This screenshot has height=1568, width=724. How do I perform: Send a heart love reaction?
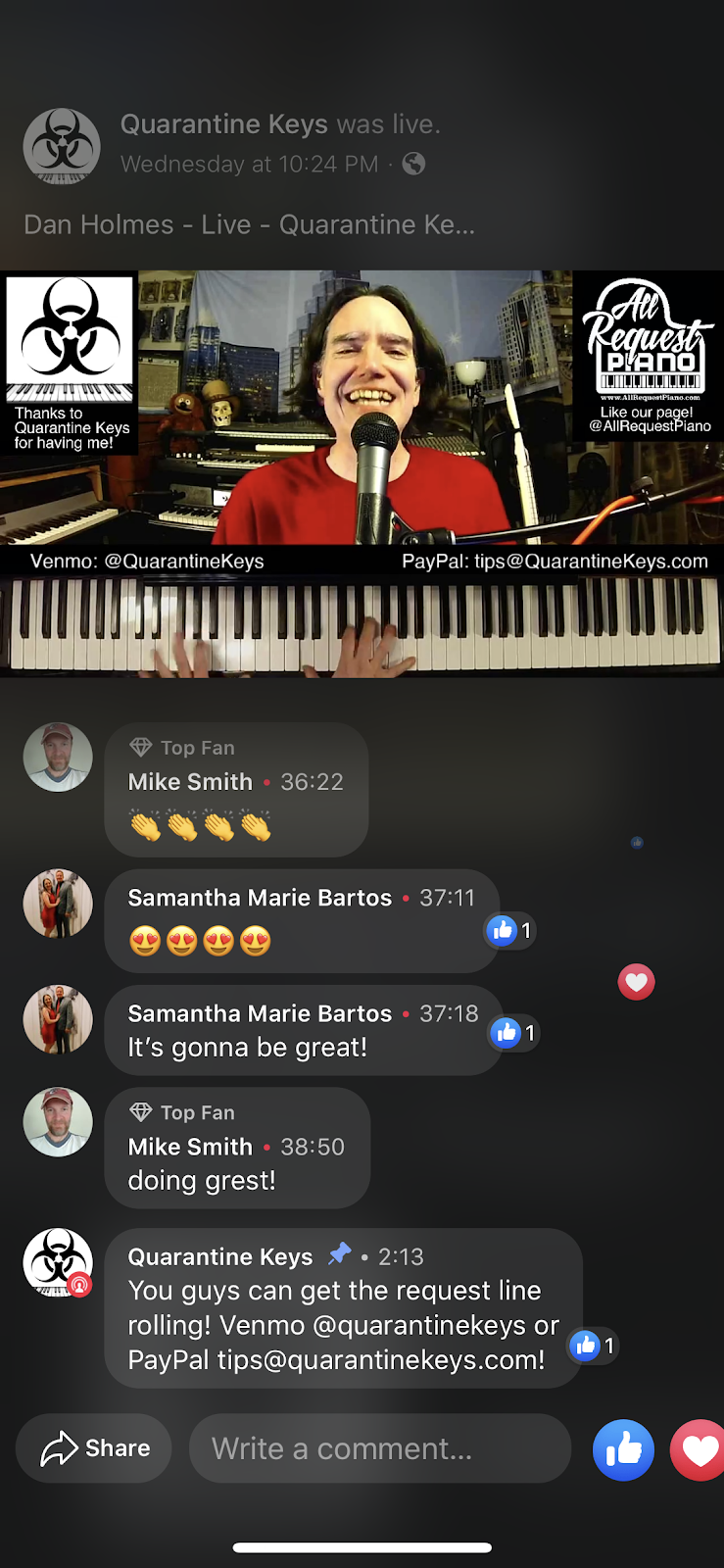[700, 1448]
